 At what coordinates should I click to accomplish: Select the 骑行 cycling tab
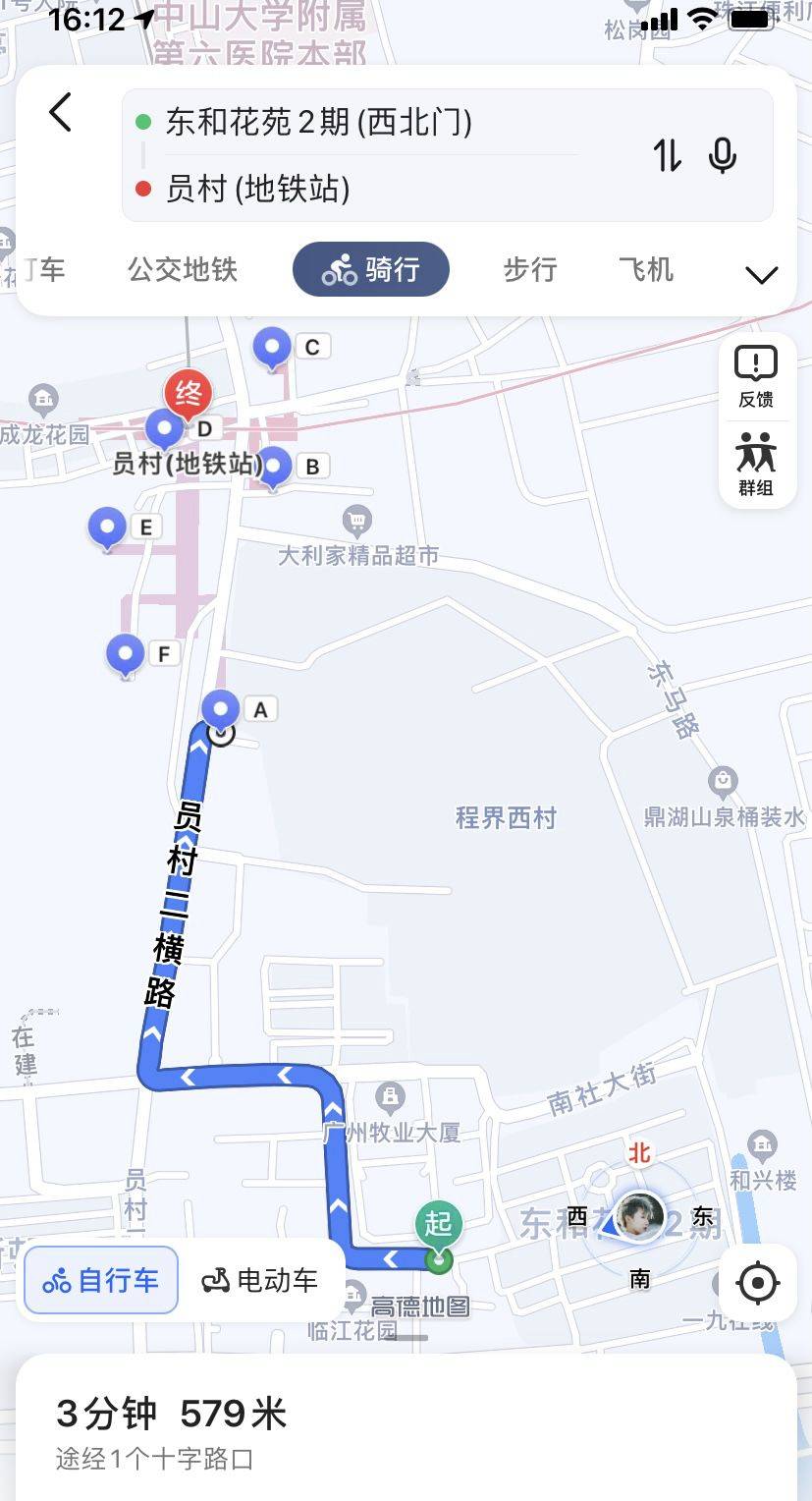[x=371, y=269]
